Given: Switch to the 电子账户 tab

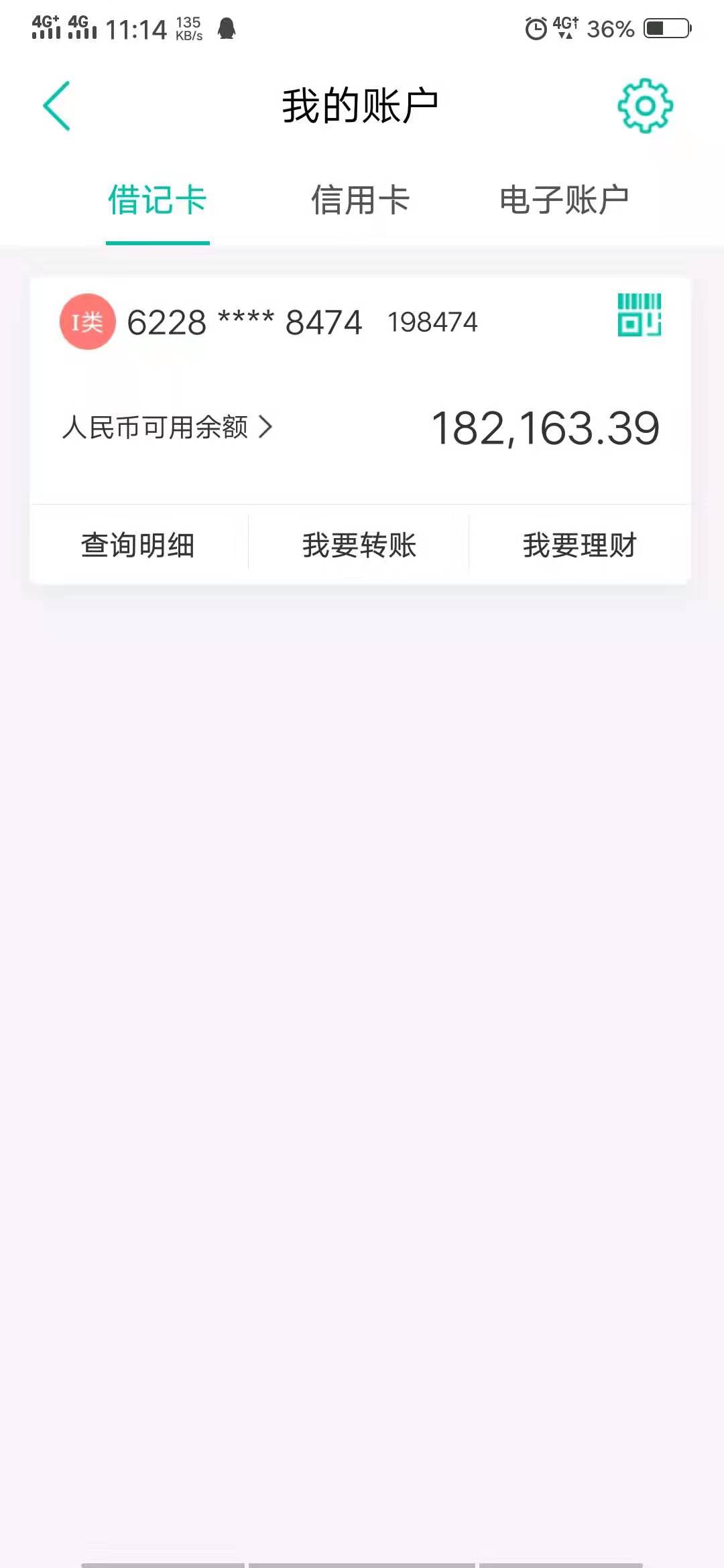Looking at the screenshot, I should pos(564,200).
